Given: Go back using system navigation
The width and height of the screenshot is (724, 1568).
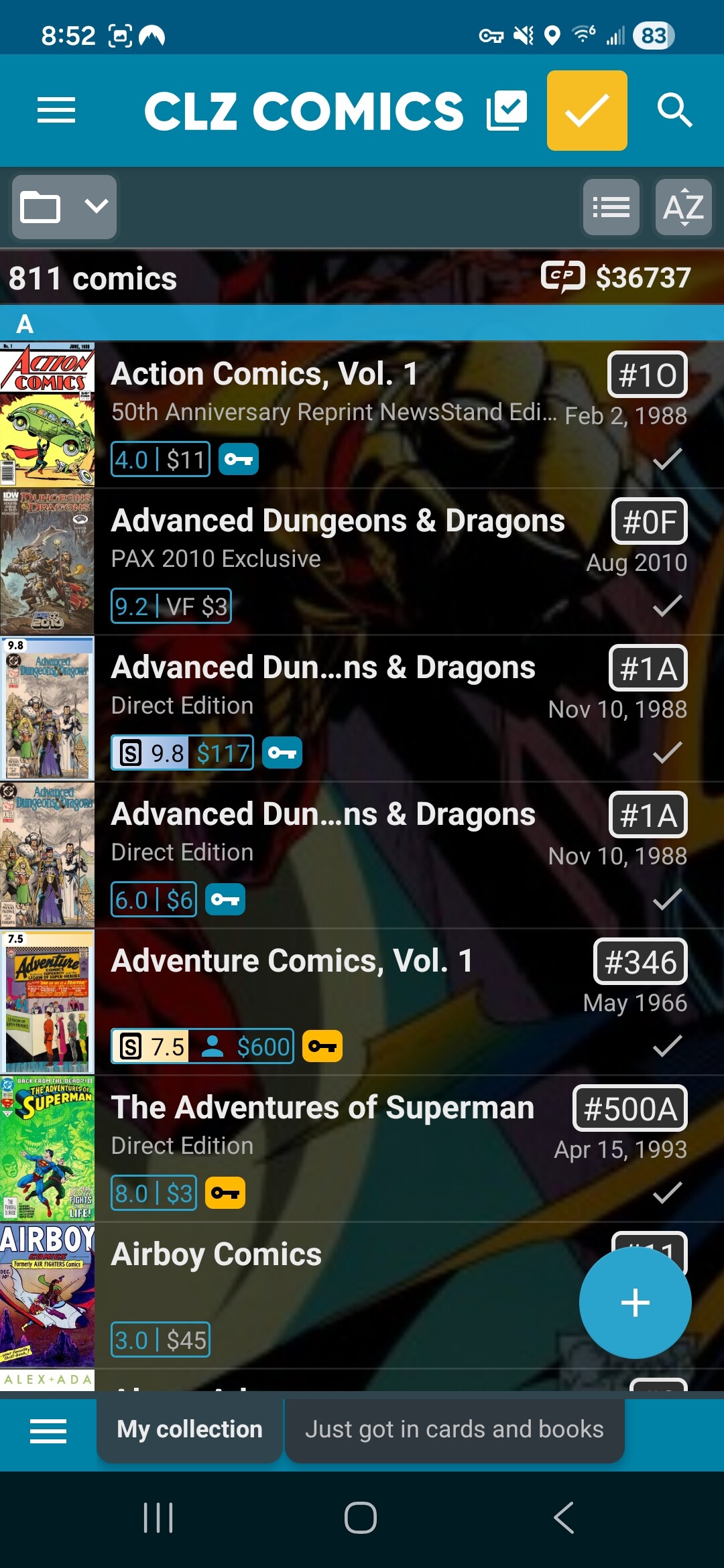Looking at the screenshot, I should [x=564, y=1518].
